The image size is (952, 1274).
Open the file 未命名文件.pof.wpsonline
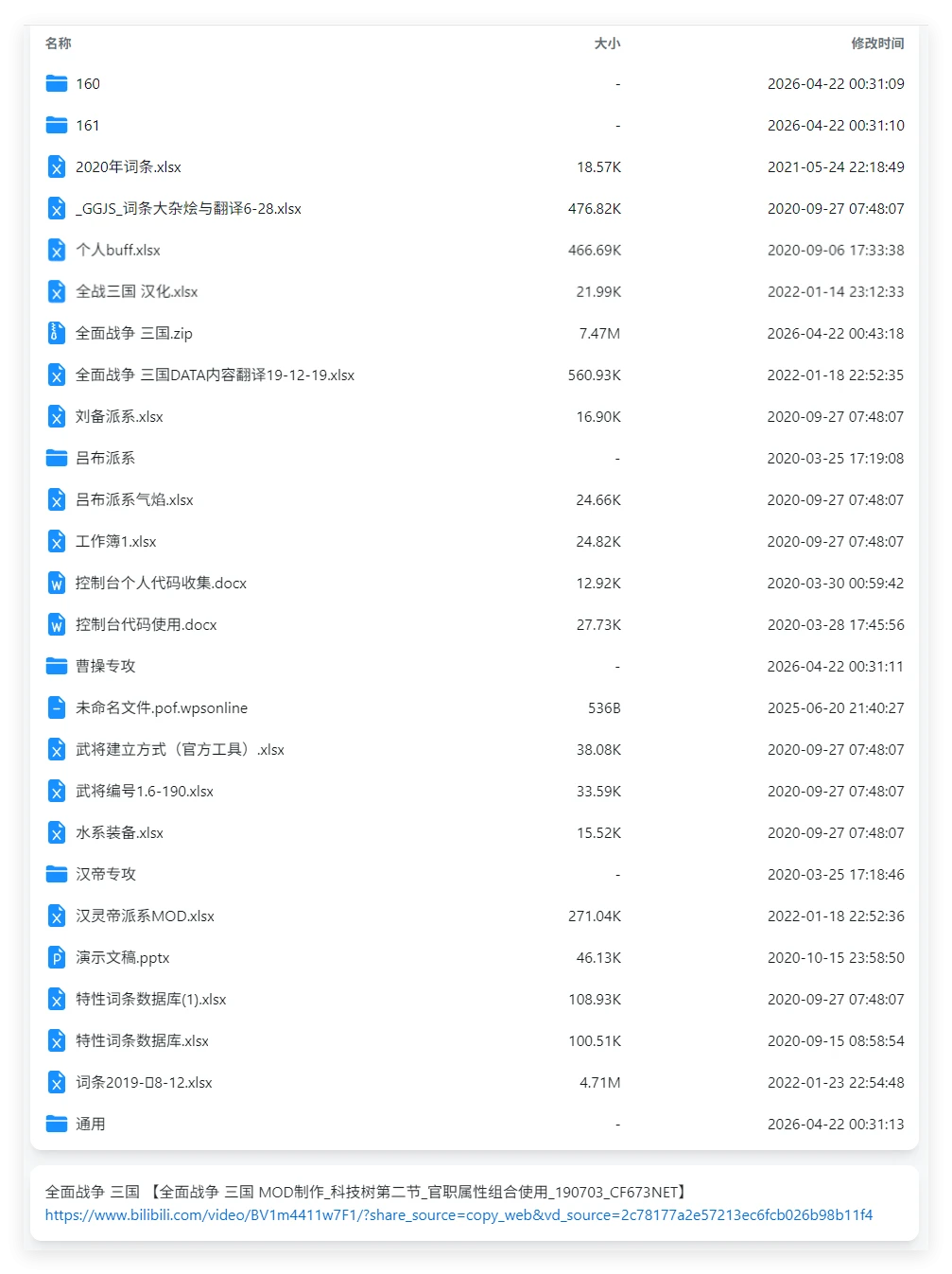(162, 708)
